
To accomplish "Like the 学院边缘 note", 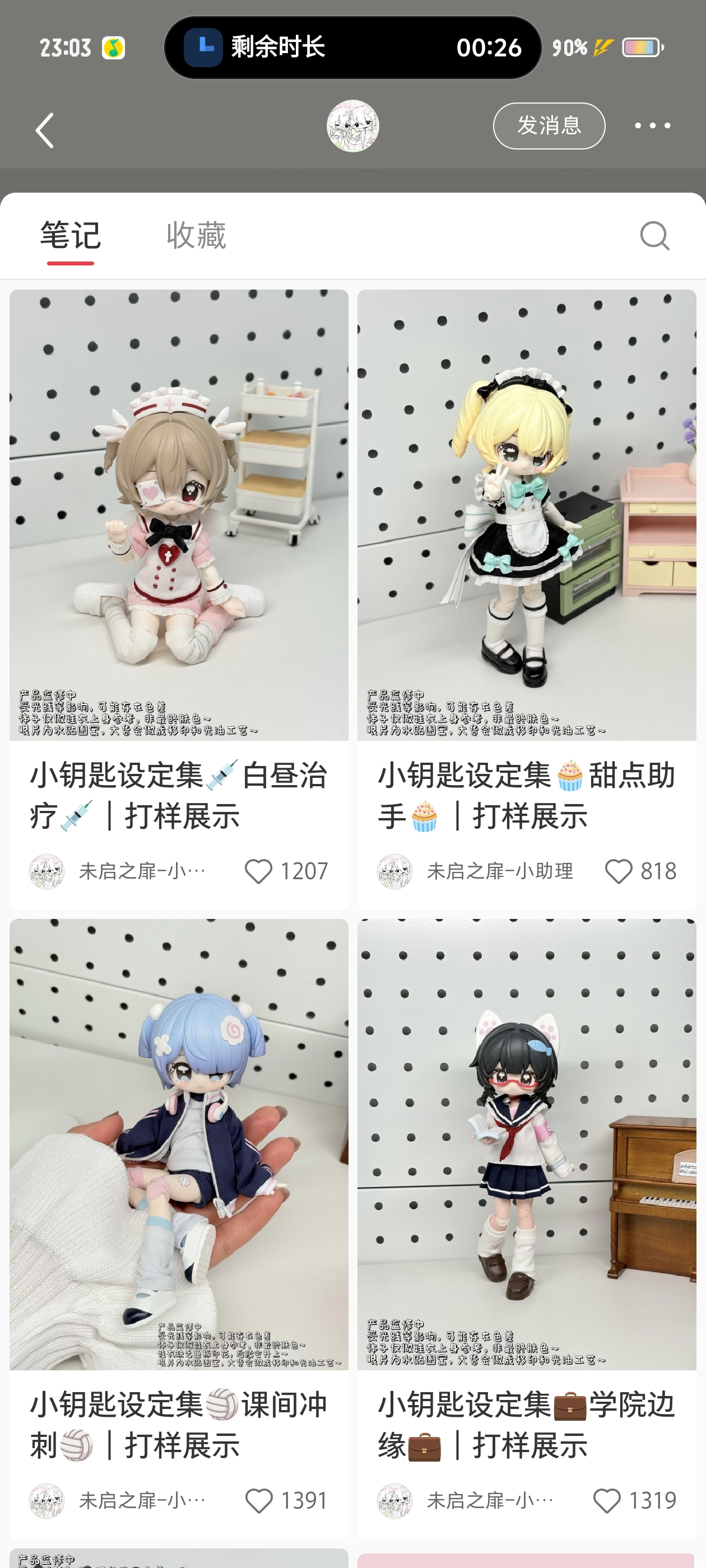I will point(606,1500).
